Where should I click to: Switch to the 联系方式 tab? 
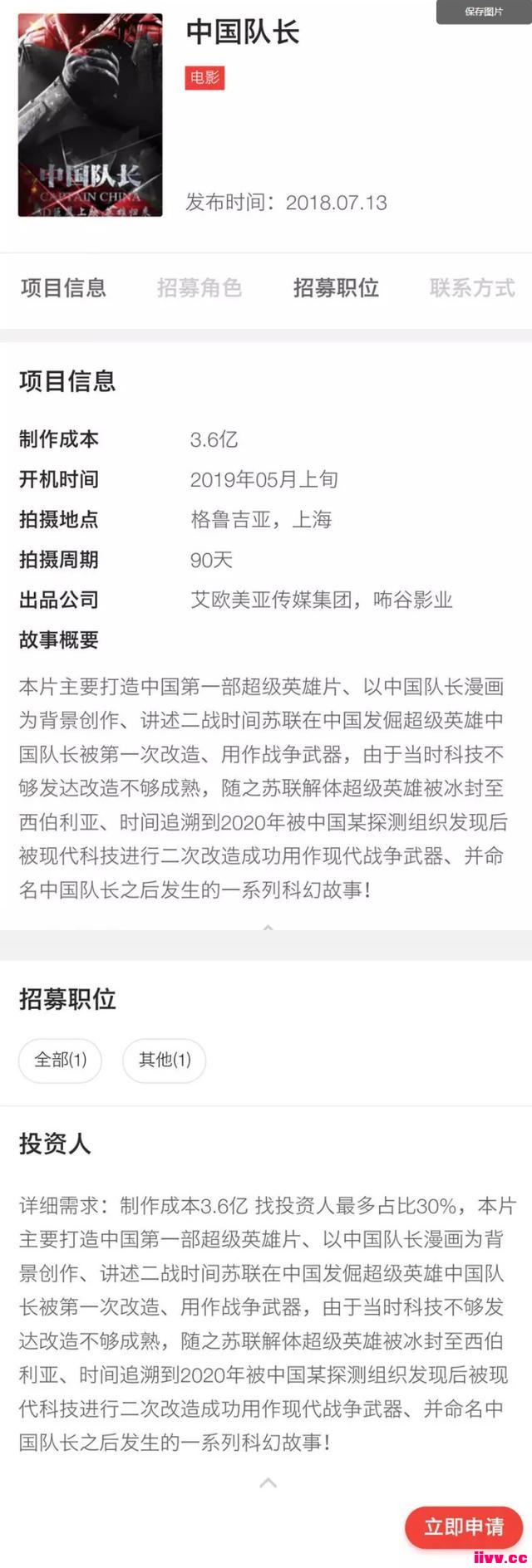(x=471, y=288)
